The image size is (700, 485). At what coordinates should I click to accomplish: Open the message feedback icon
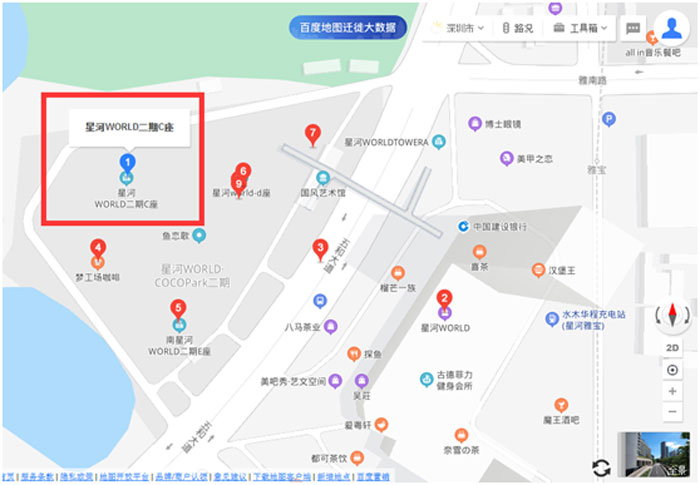click(x=632, y=28)
